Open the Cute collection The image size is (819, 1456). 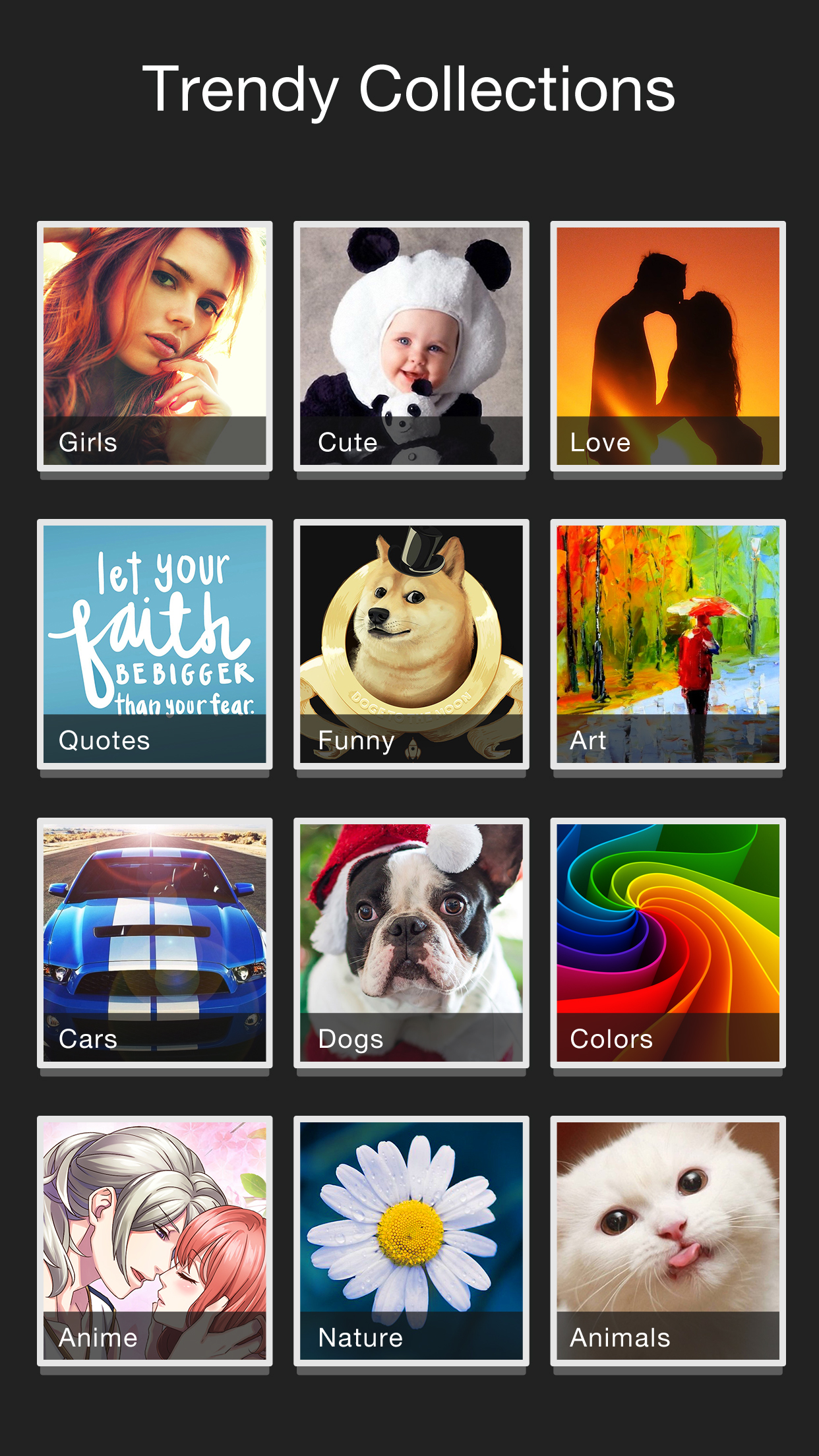pyautogui.click(x=411, y=346)
